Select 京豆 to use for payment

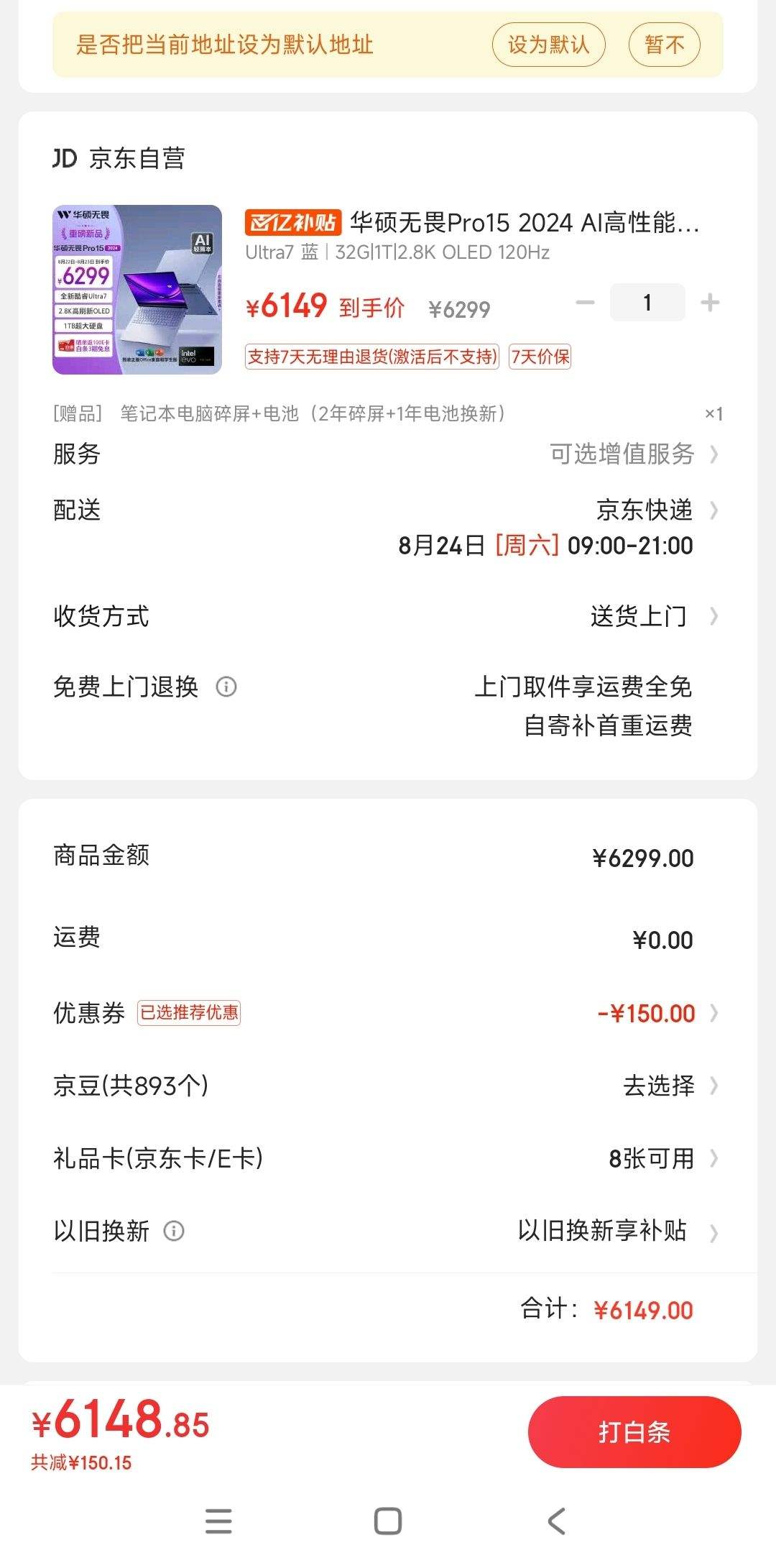click(387, 1085)
